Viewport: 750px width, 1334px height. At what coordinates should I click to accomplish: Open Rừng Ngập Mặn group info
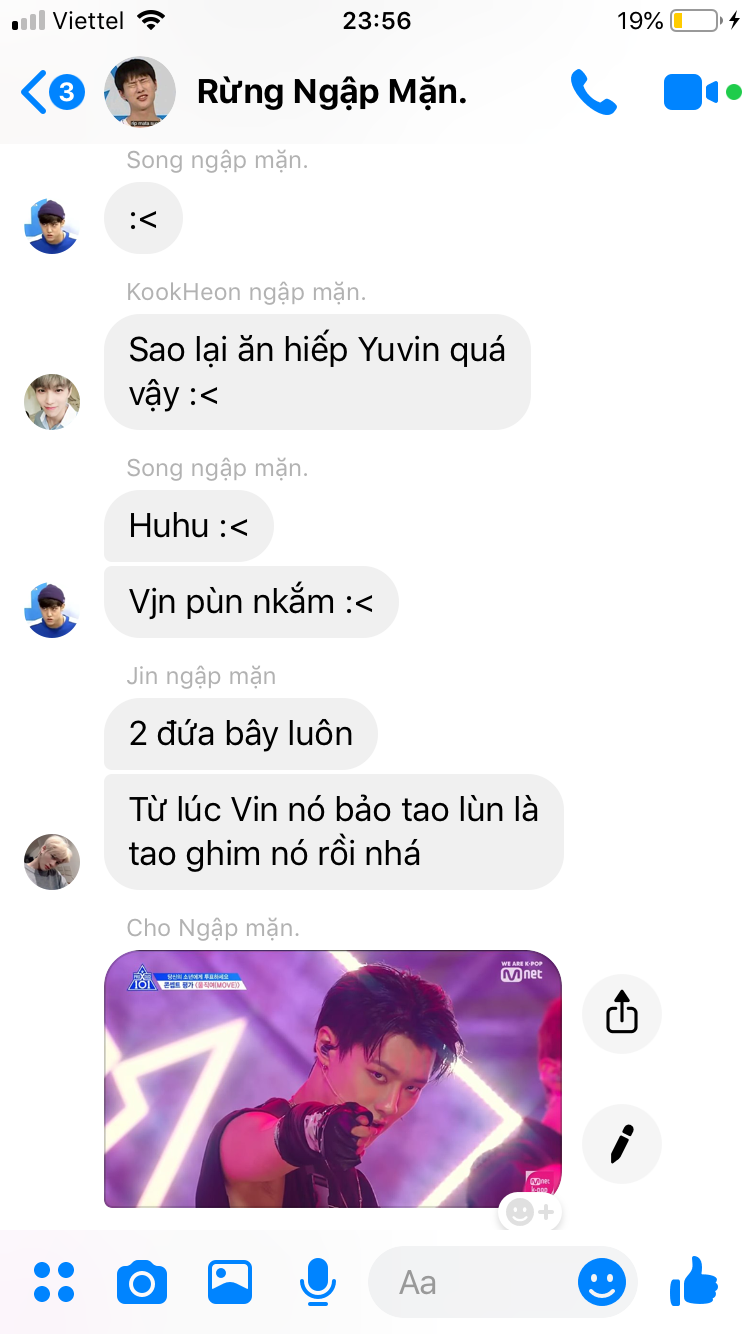[x=332, y=92]
